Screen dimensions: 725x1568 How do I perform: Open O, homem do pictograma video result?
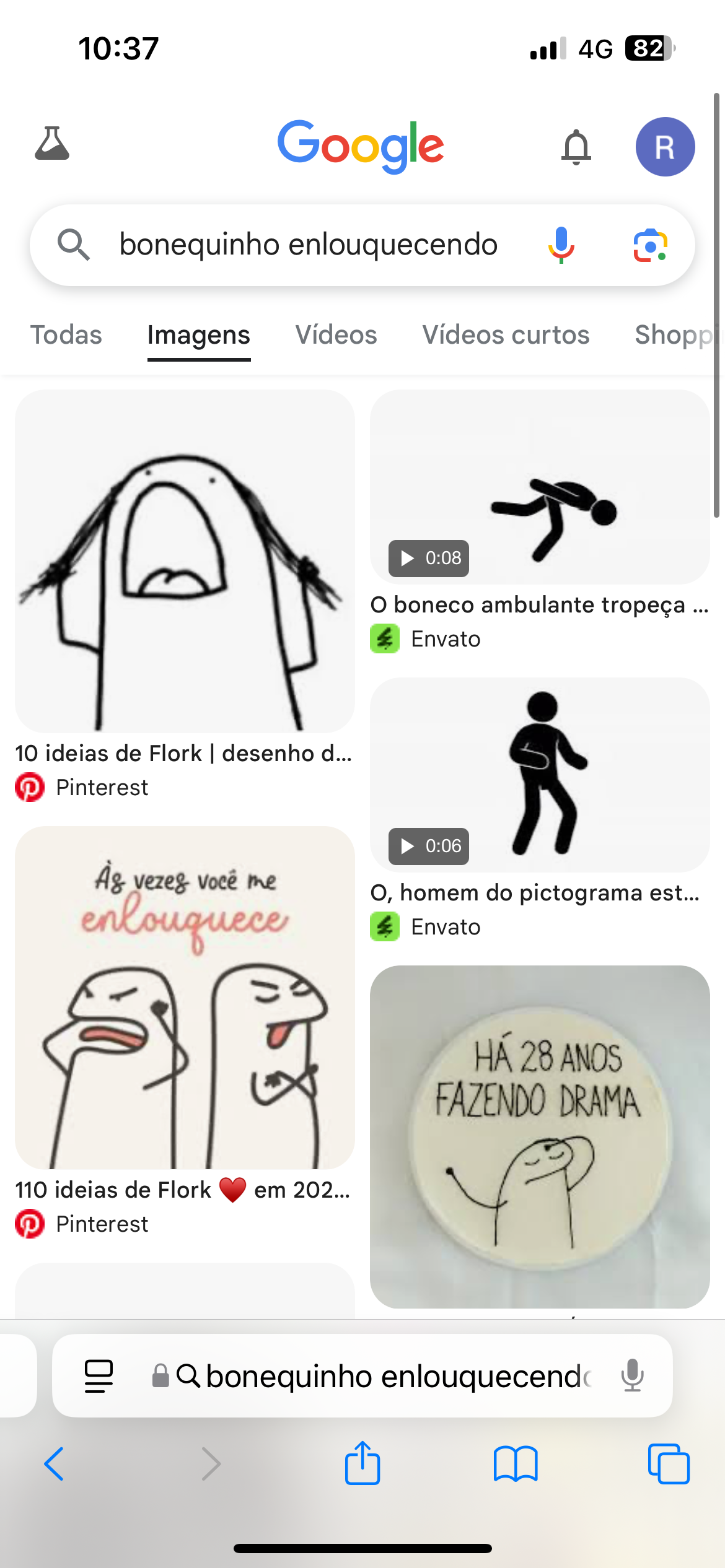tap(539, 774)
